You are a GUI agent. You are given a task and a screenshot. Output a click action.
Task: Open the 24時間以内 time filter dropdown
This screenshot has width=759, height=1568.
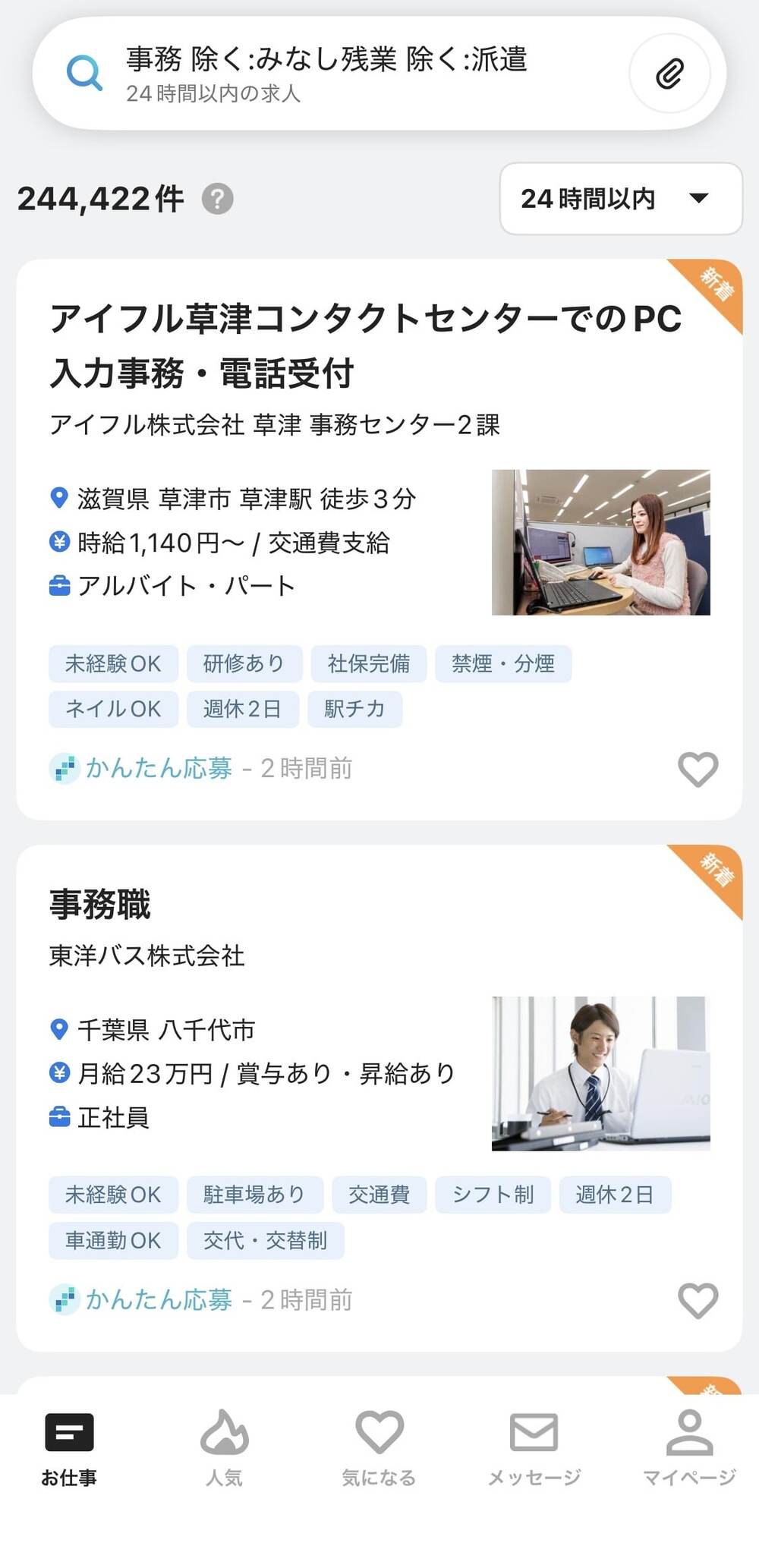point(619,200)
